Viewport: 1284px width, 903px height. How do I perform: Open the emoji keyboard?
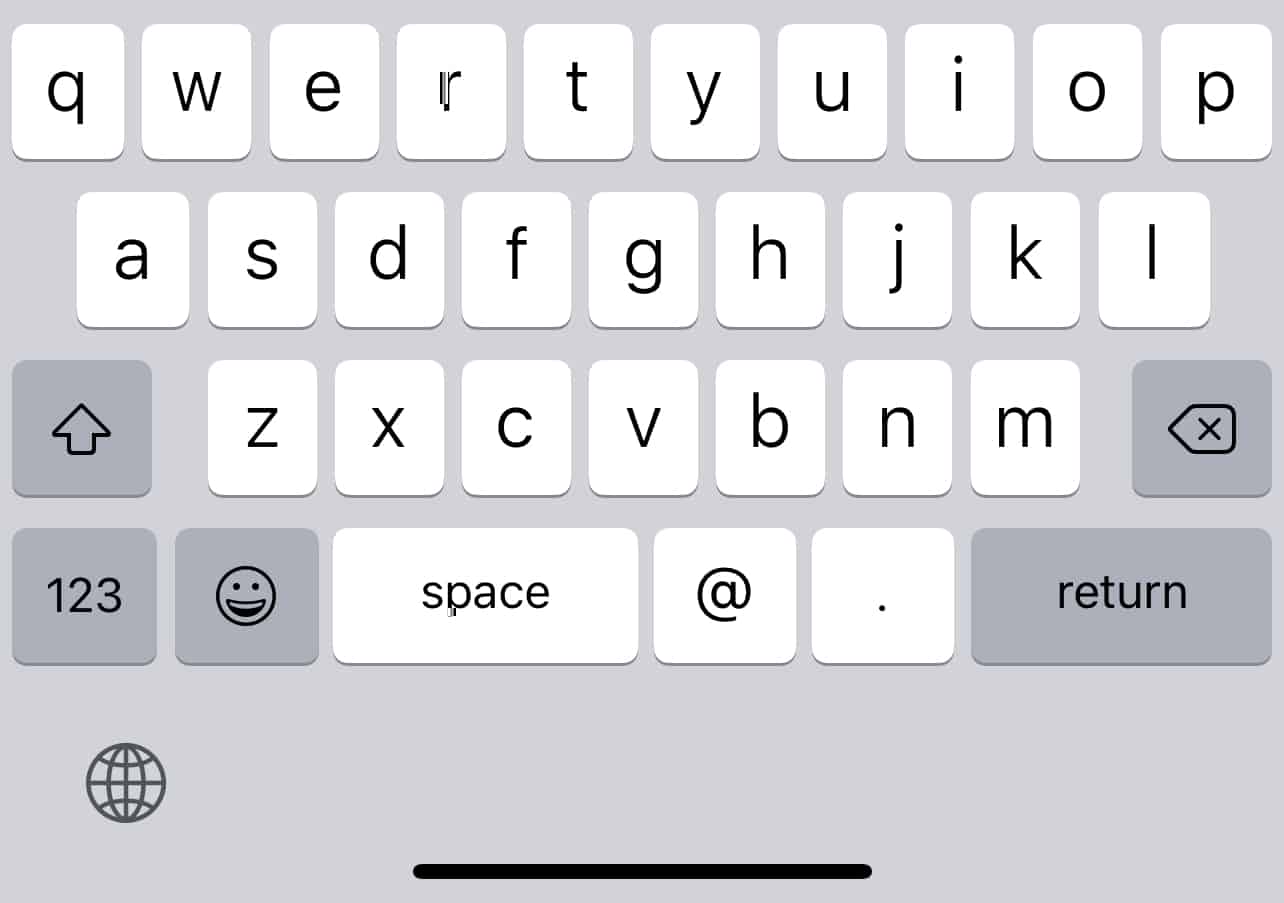pos(246,595)
